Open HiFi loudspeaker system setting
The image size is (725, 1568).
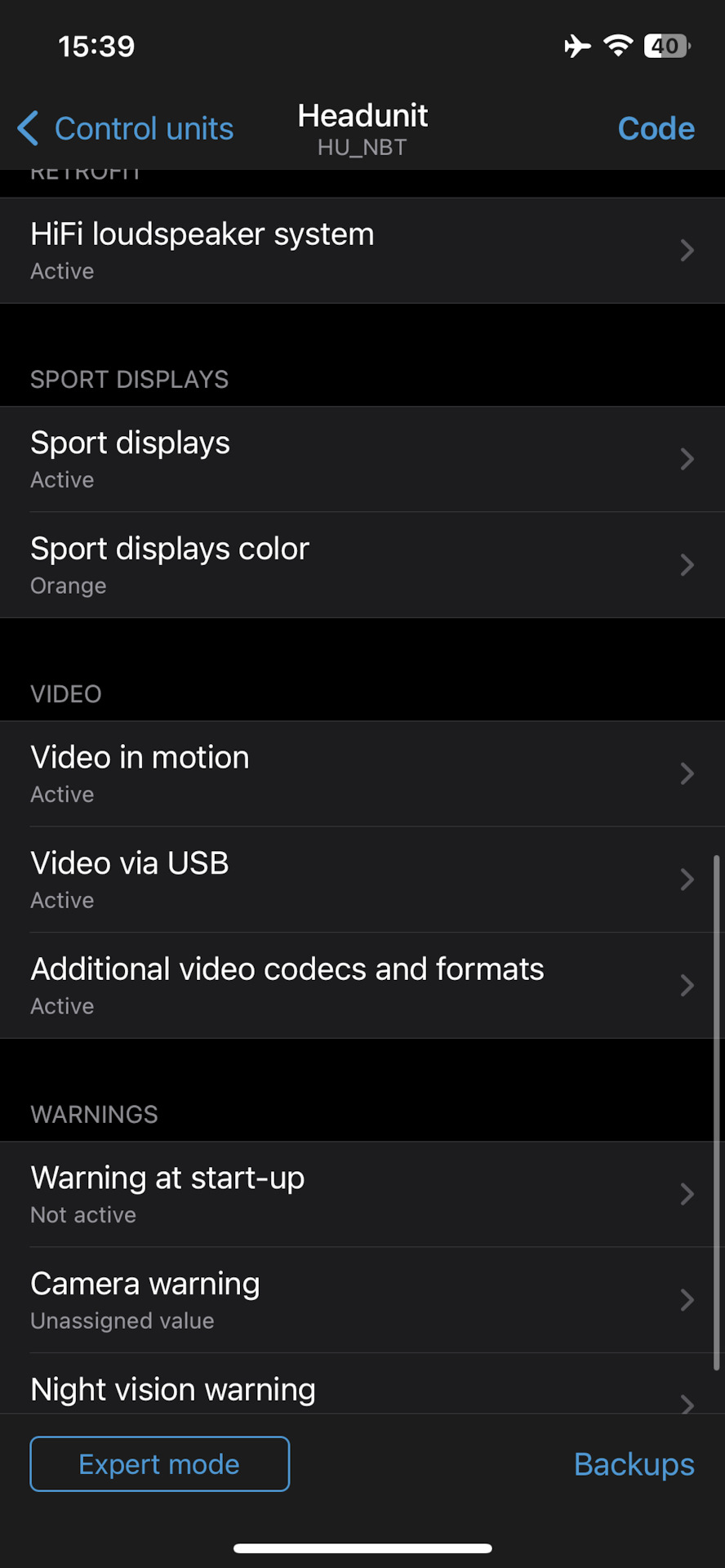pos(362,251)
